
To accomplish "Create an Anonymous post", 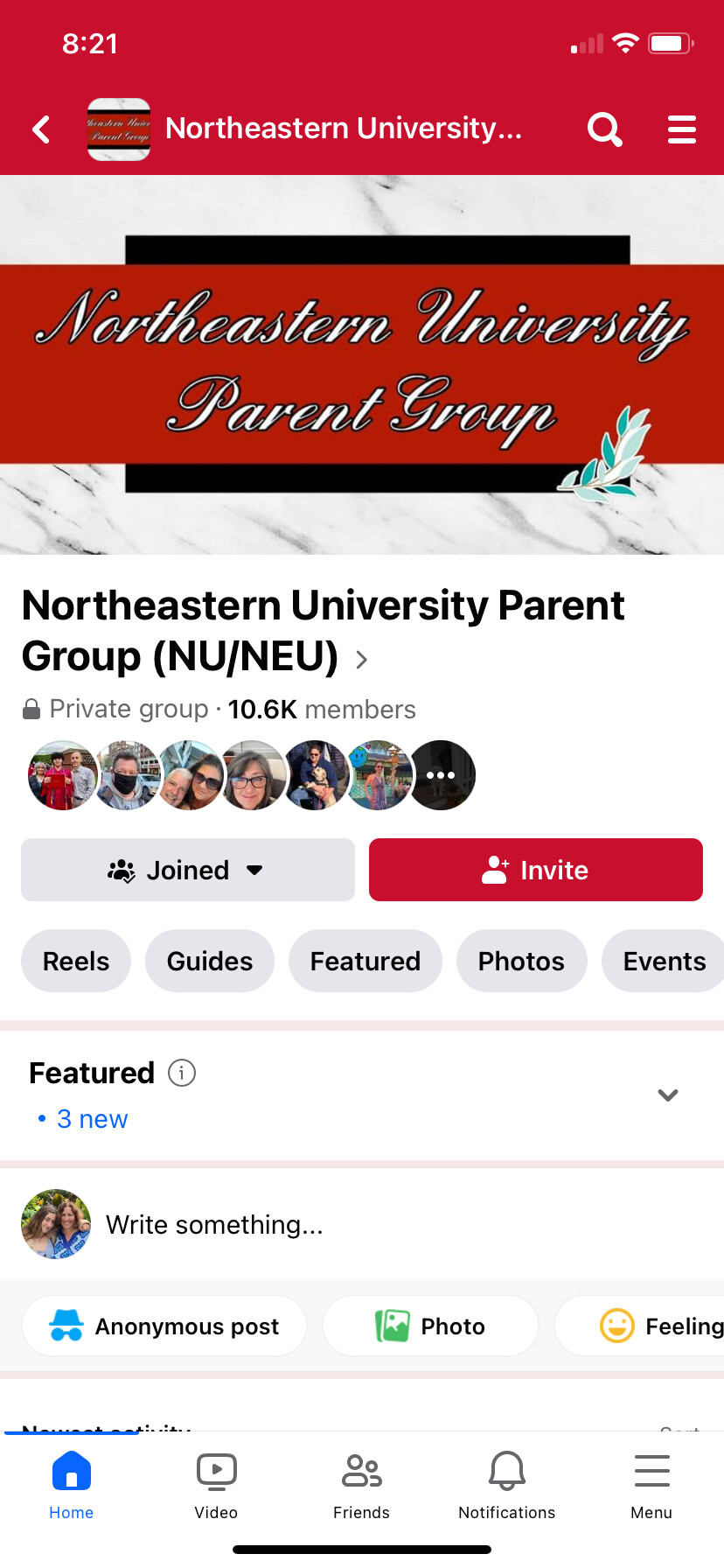I will tap(164, 1326).
